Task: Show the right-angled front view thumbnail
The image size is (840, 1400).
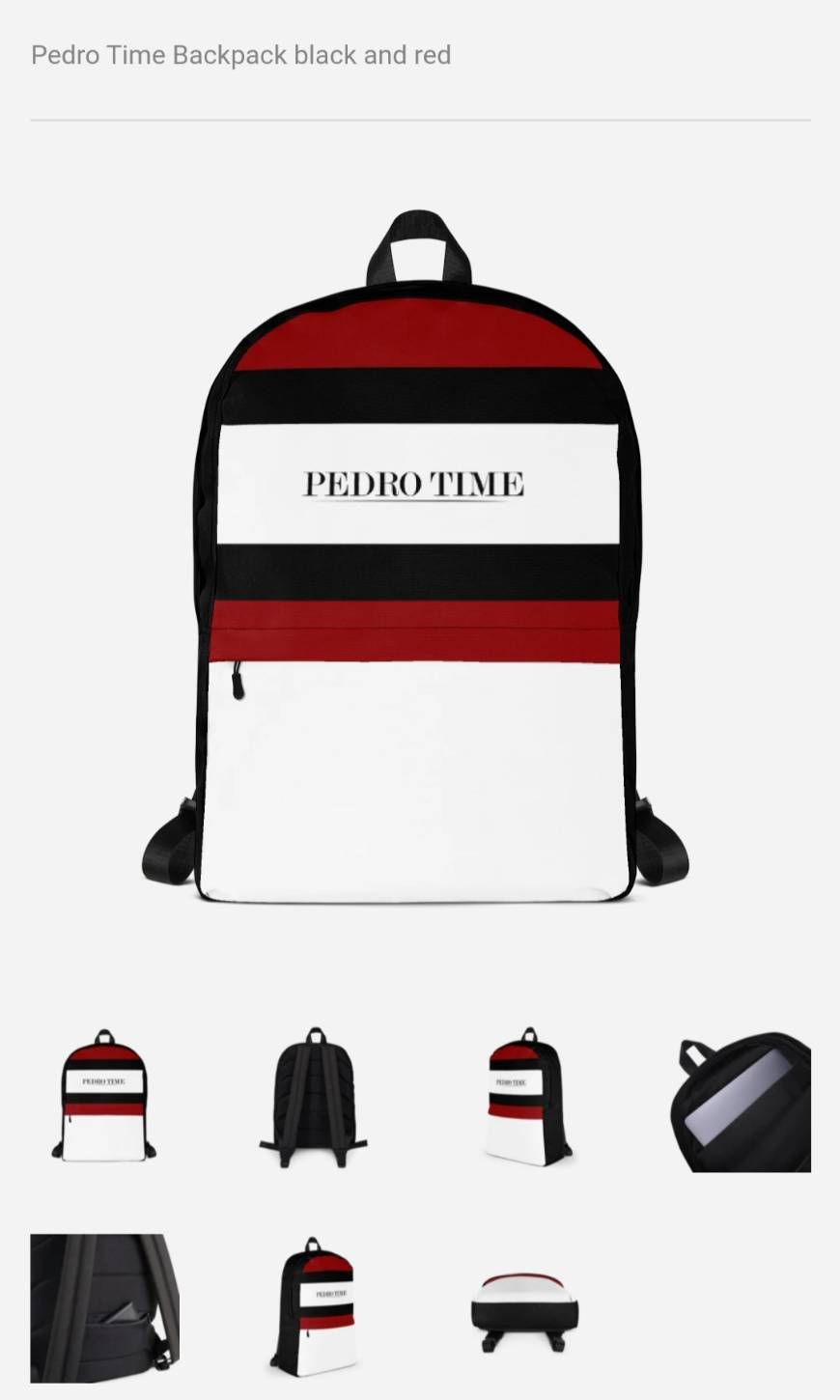Action: (x=526, y=1097)
